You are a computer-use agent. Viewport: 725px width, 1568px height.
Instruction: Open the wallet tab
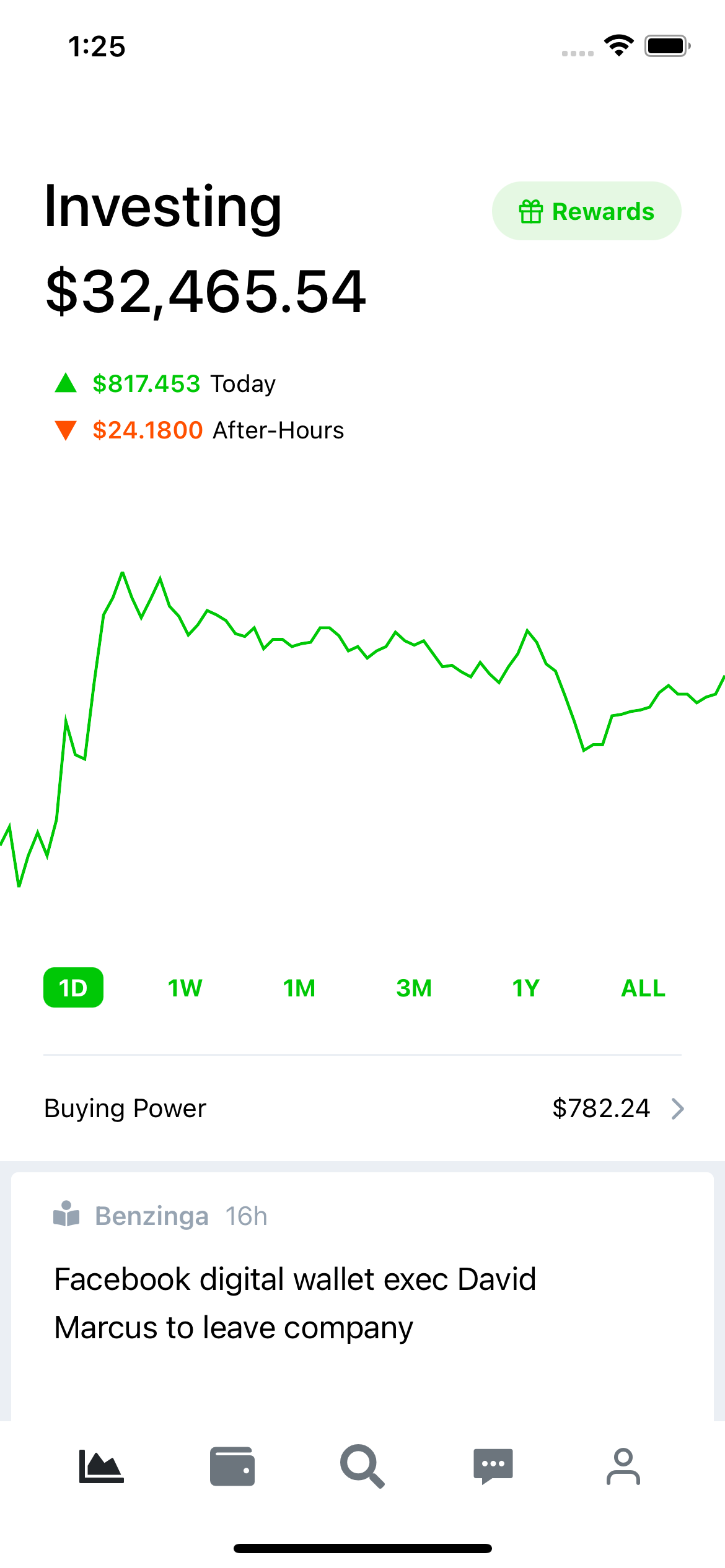[232, 1466]
